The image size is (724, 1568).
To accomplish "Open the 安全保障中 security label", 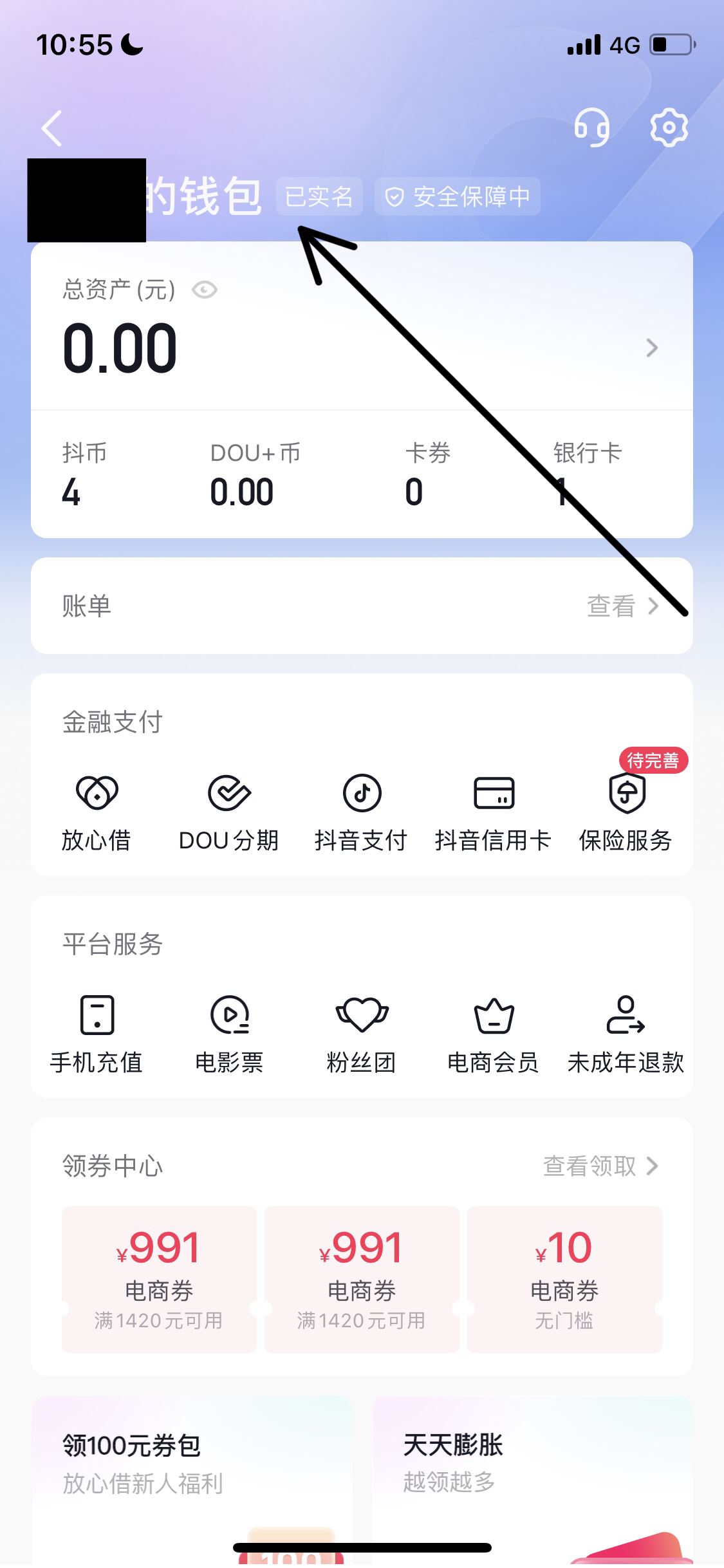I will pos(458,197).
